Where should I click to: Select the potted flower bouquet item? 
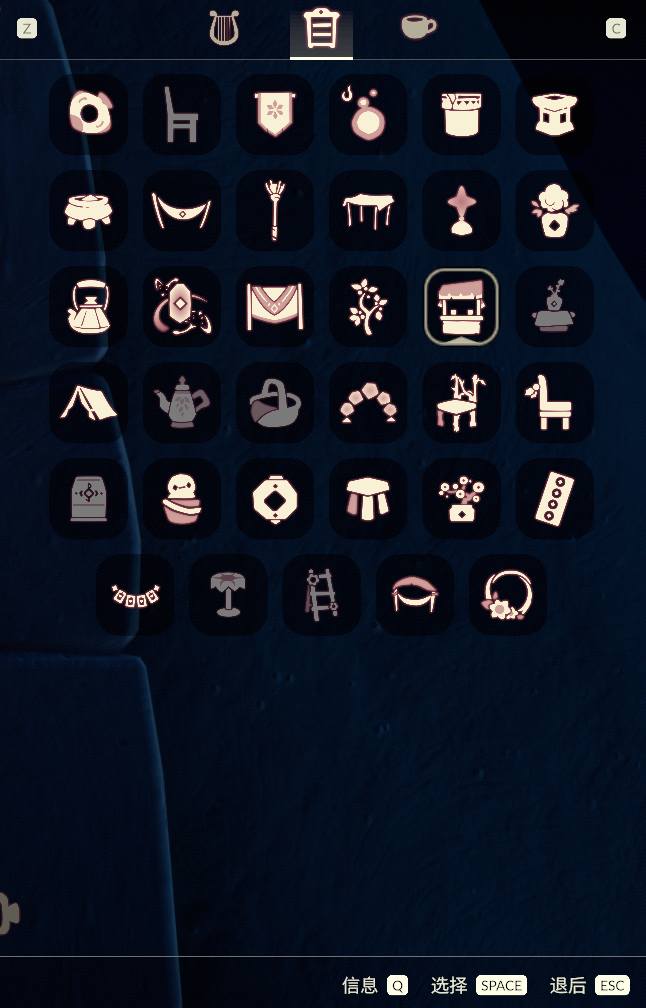[x=461, y=499]
